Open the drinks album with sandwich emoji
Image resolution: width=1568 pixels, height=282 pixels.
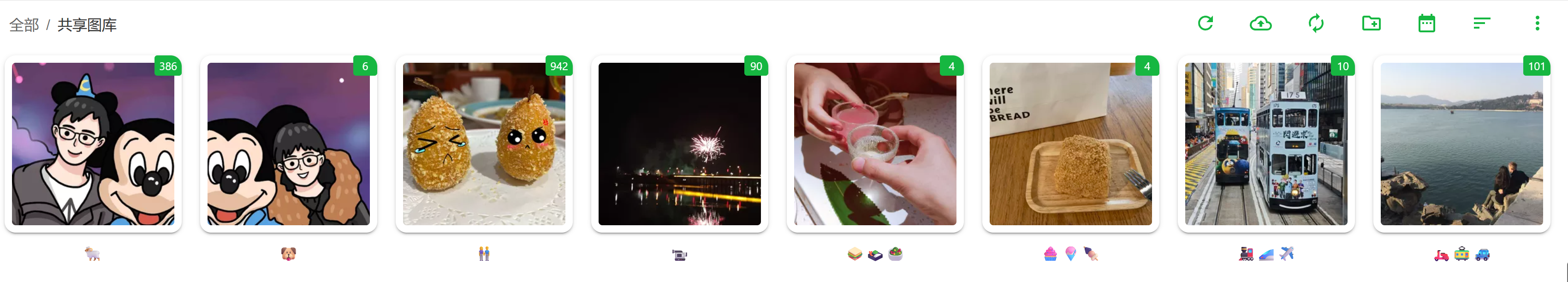tap(875, 144)
